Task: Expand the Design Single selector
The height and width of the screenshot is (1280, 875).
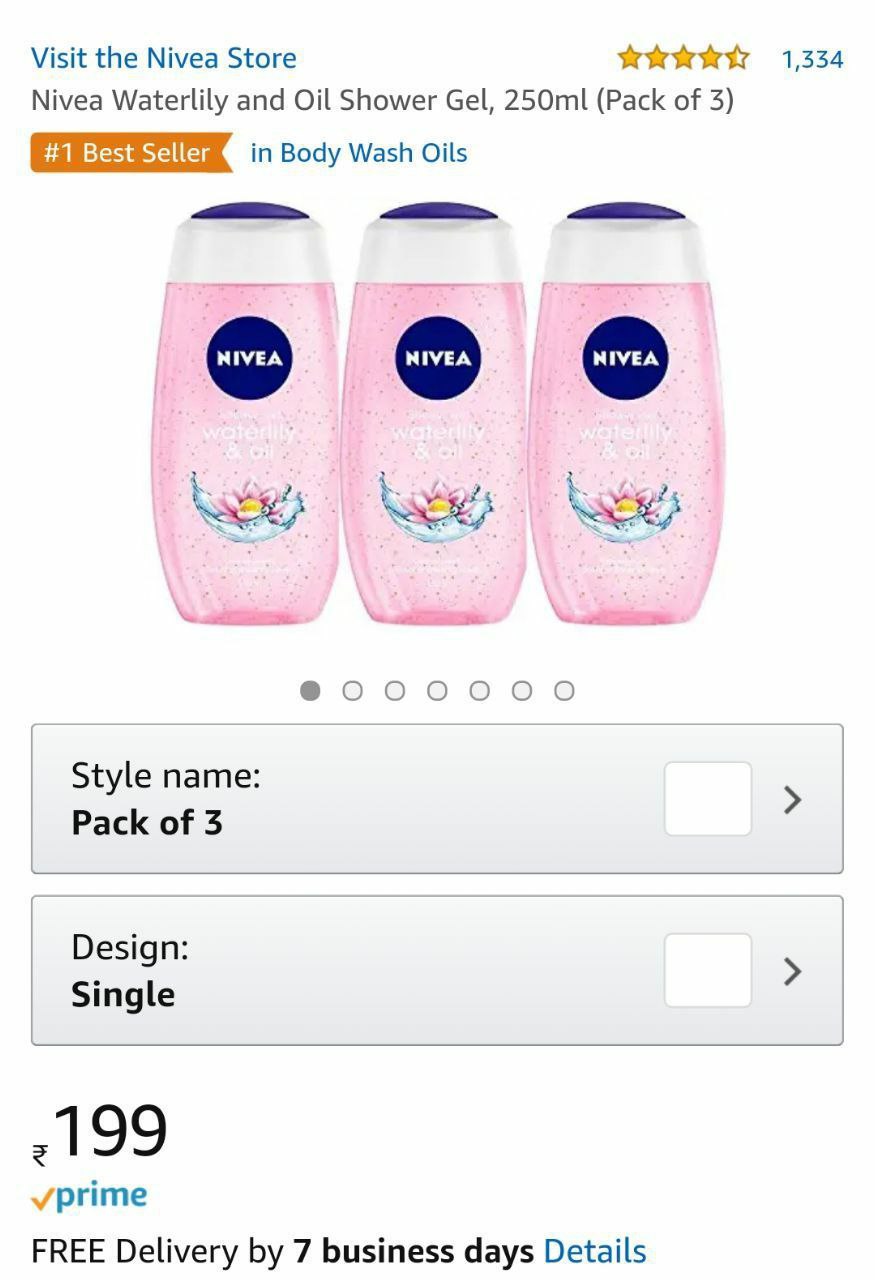Action: tap(437, 971)
